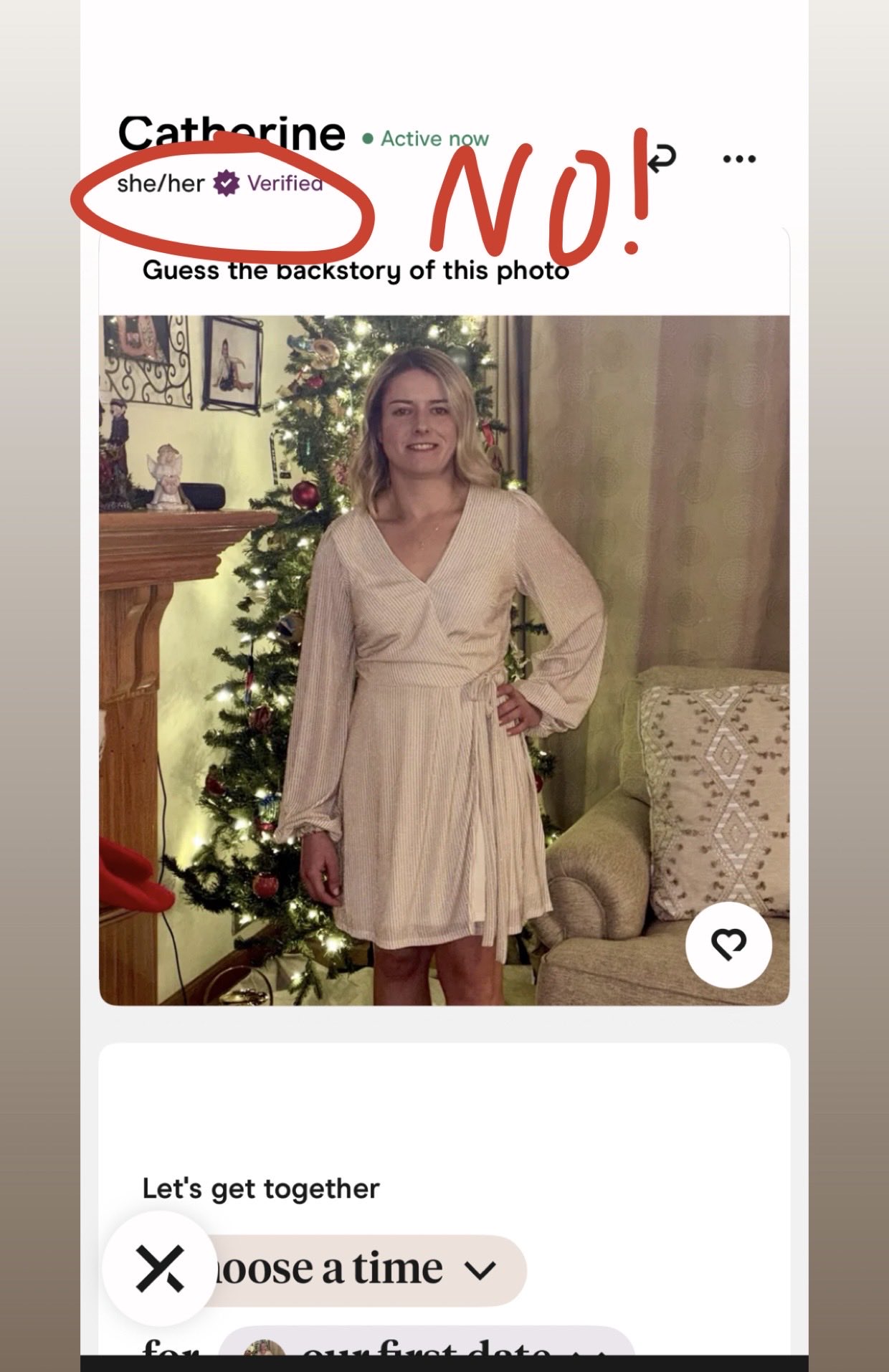Like Catherine's Christmas tree photo

click(x=728, y=945)
